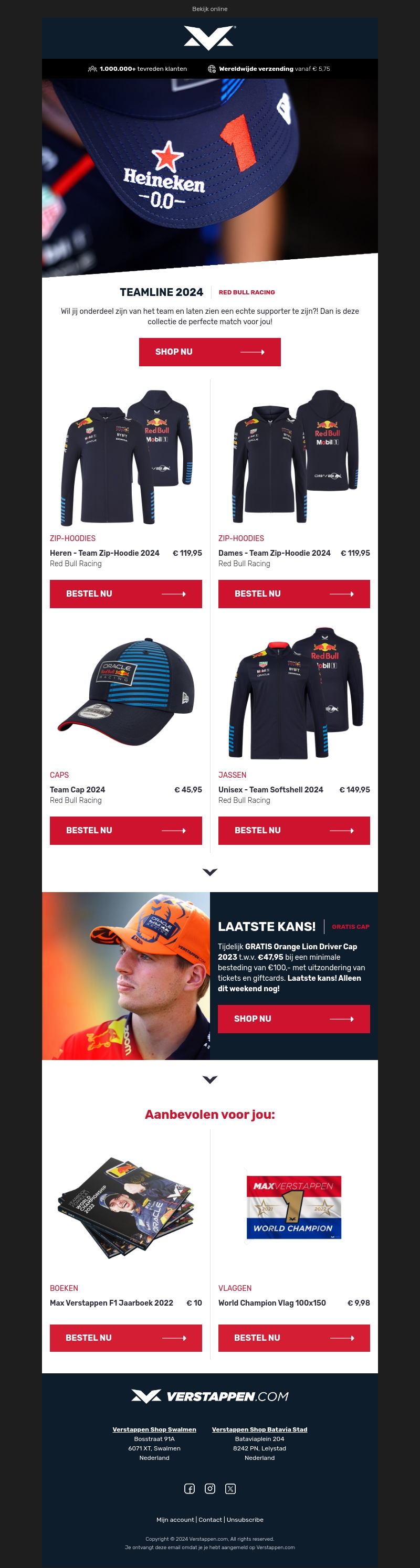420x1568 pixels.
Task: Unsubscribe from this newsletter
Action: (x=245, y=1519)
